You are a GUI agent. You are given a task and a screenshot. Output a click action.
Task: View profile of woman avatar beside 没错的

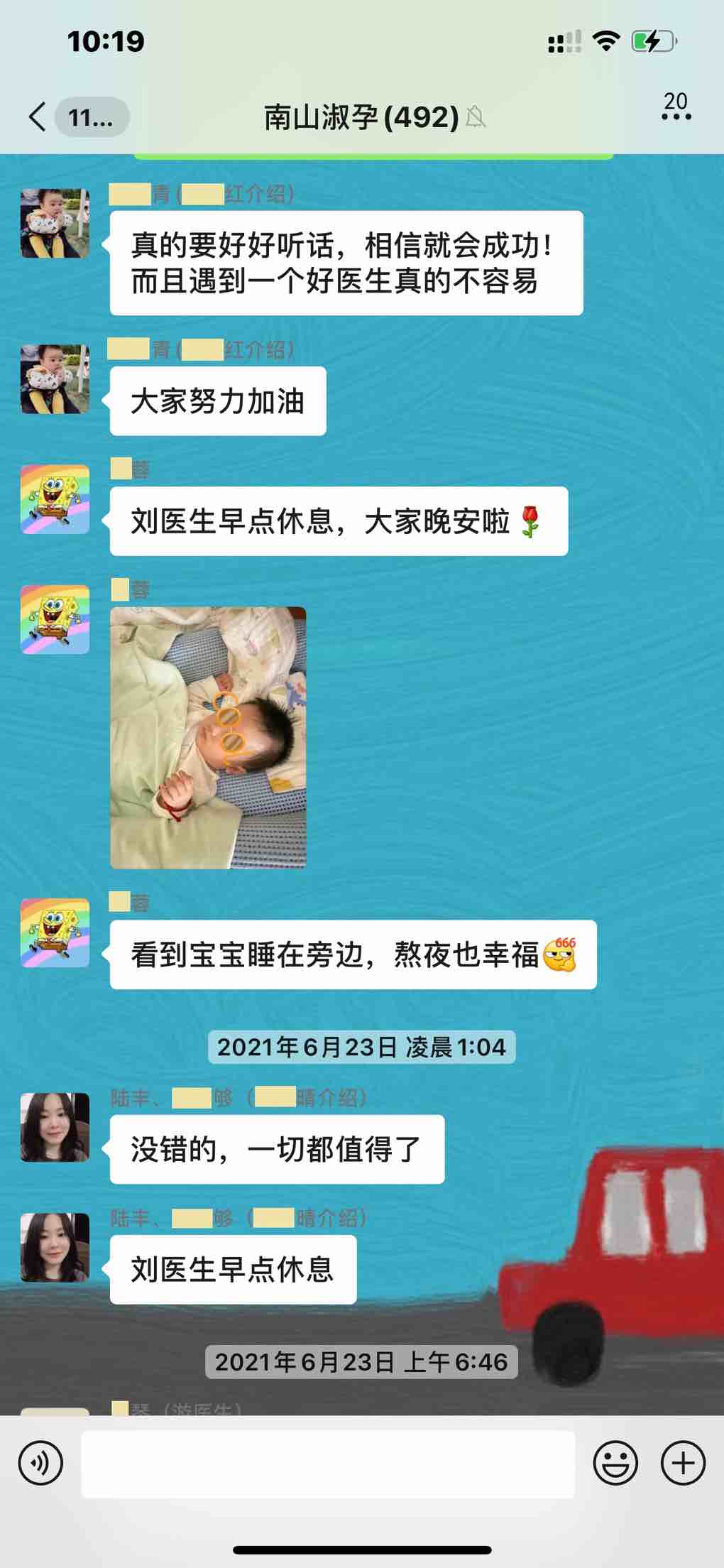point(55,1127)
